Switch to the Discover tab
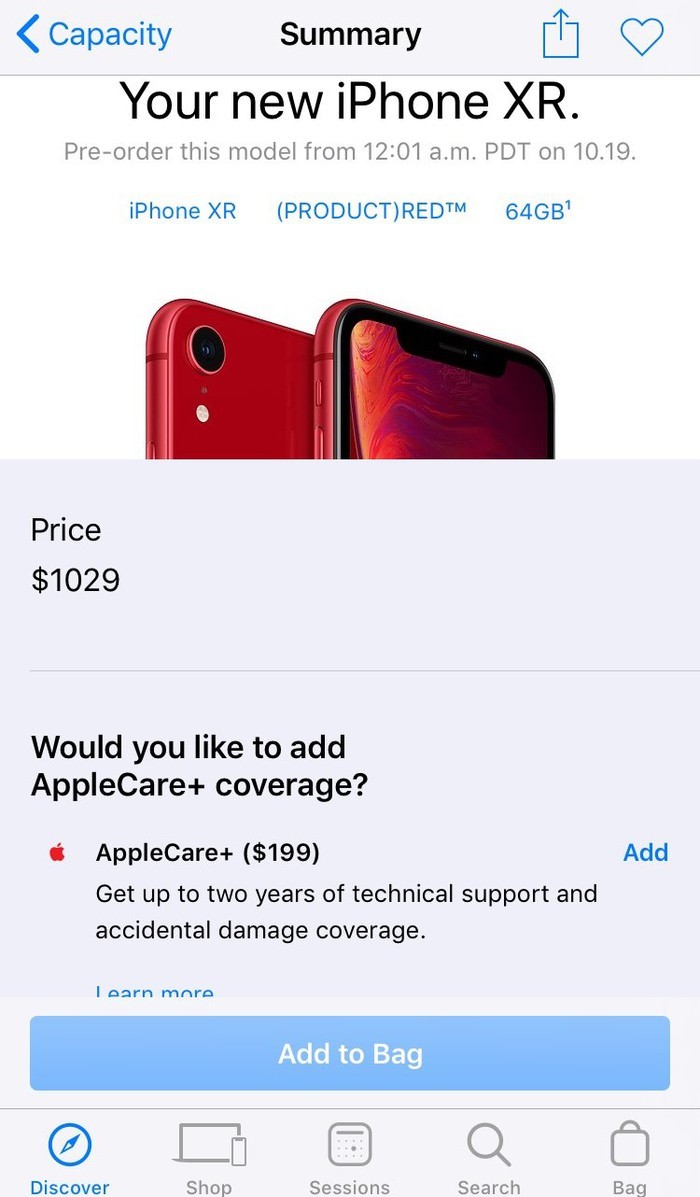 (x=69, y=1157)
